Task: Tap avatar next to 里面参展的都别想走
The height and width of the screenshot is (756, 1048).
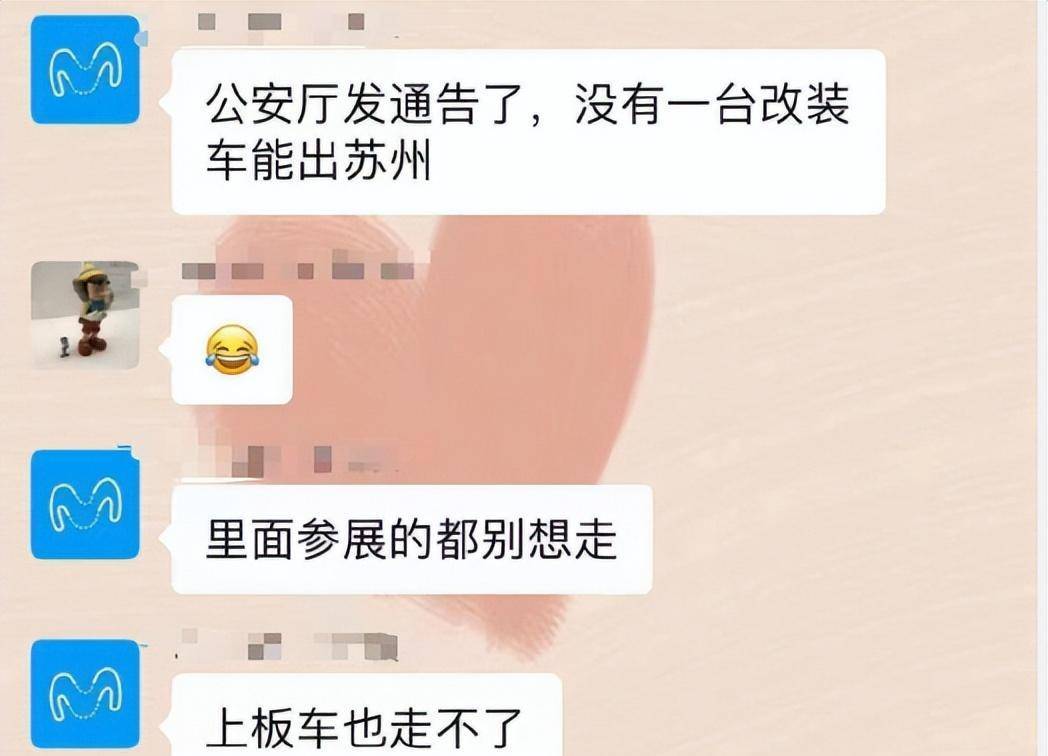Action: 85,504
